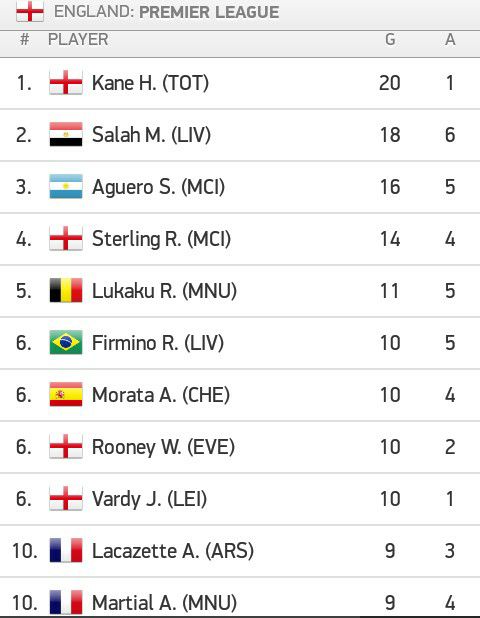
Task: Open the England Premier League header
Action: [240, 13]
